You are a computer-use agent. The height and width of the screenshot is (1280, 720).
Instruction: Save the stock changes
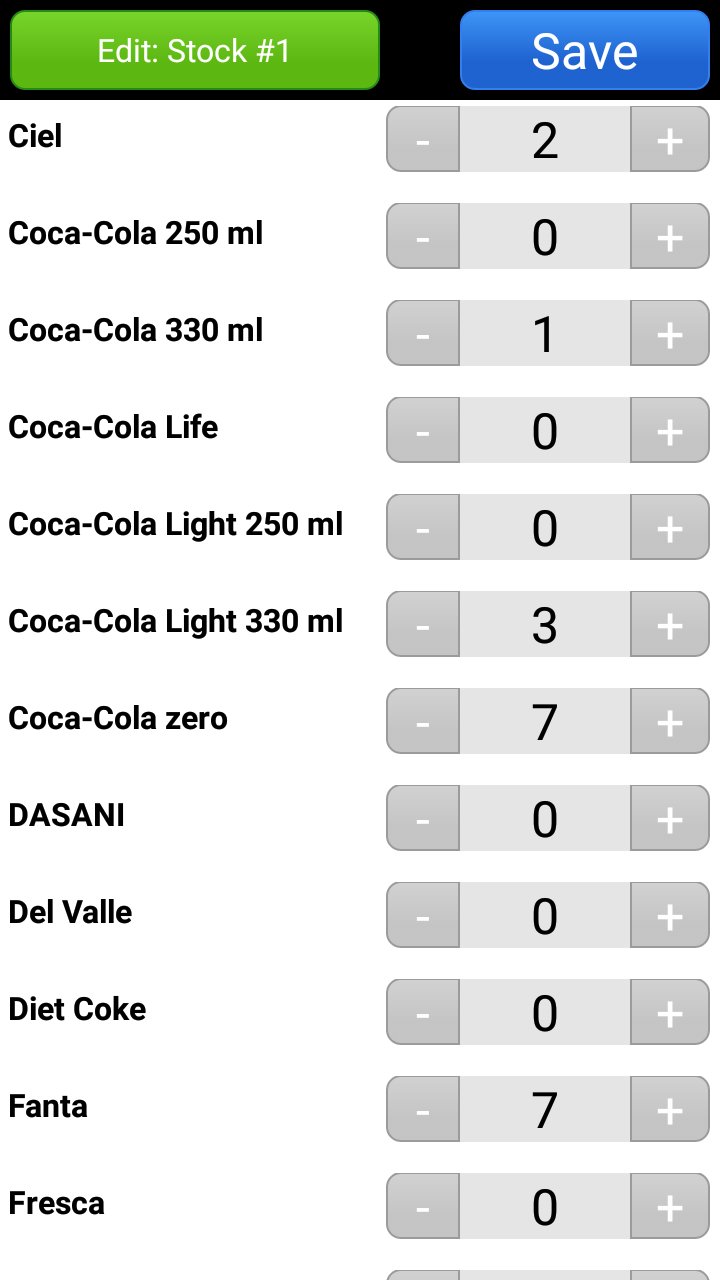584,51
